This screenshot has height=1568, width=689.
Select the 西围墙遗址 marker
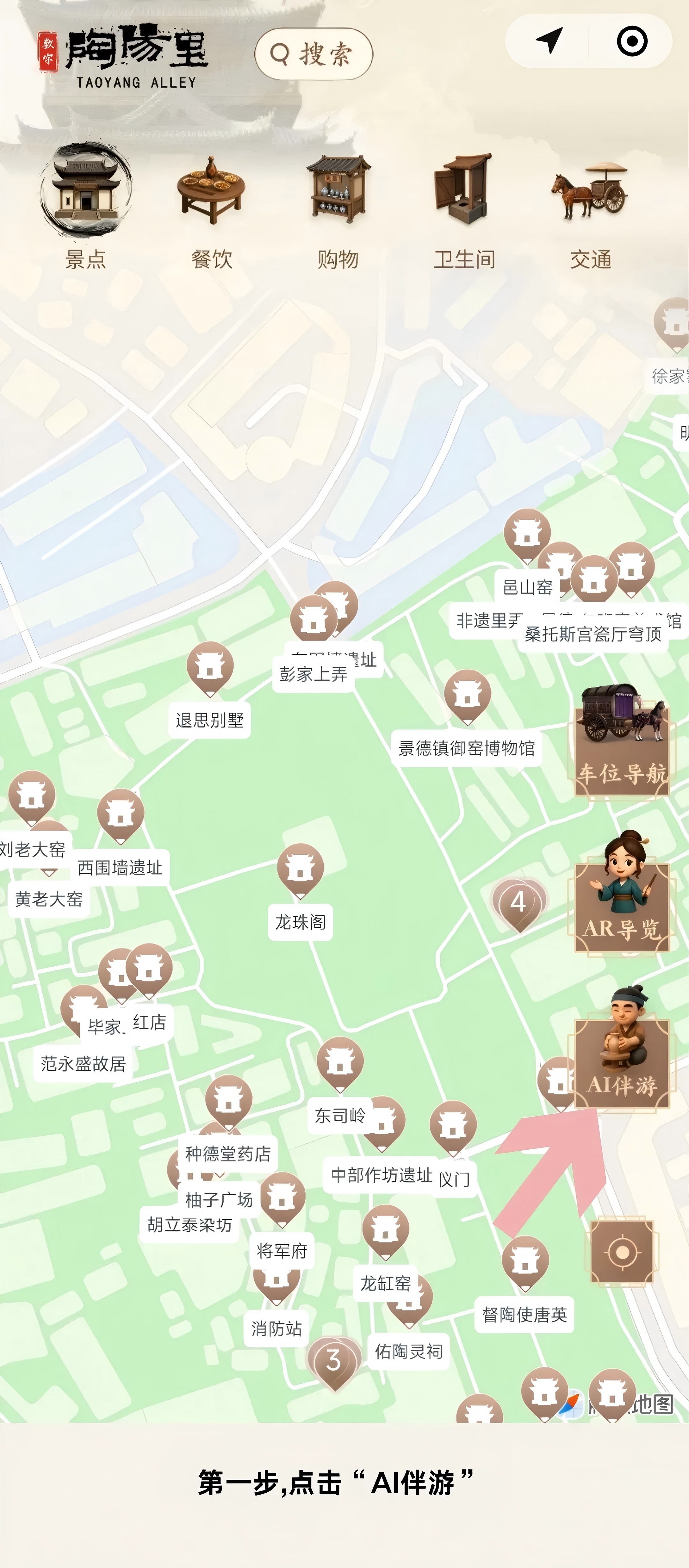[121, 815]
